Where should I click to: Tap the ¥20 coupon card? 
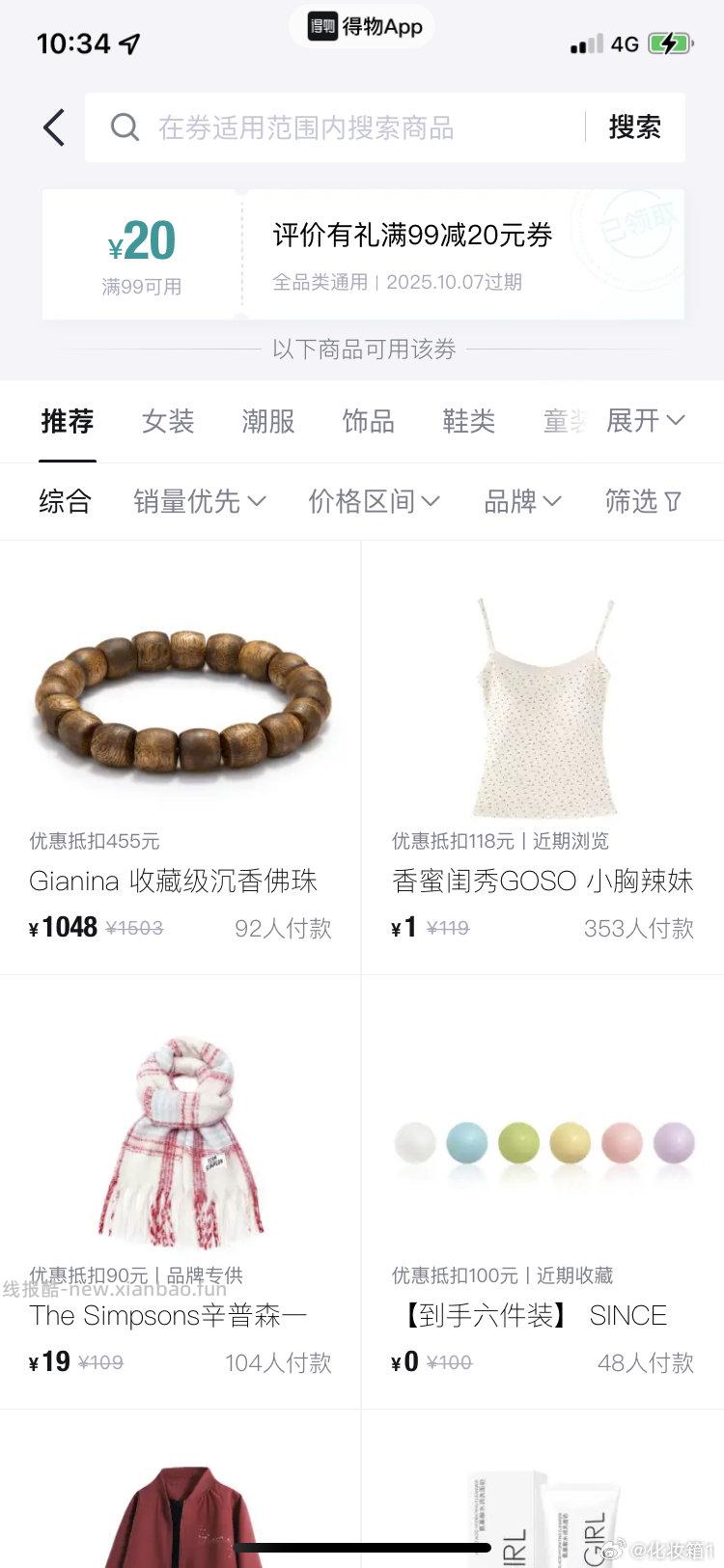pos(362,253)
